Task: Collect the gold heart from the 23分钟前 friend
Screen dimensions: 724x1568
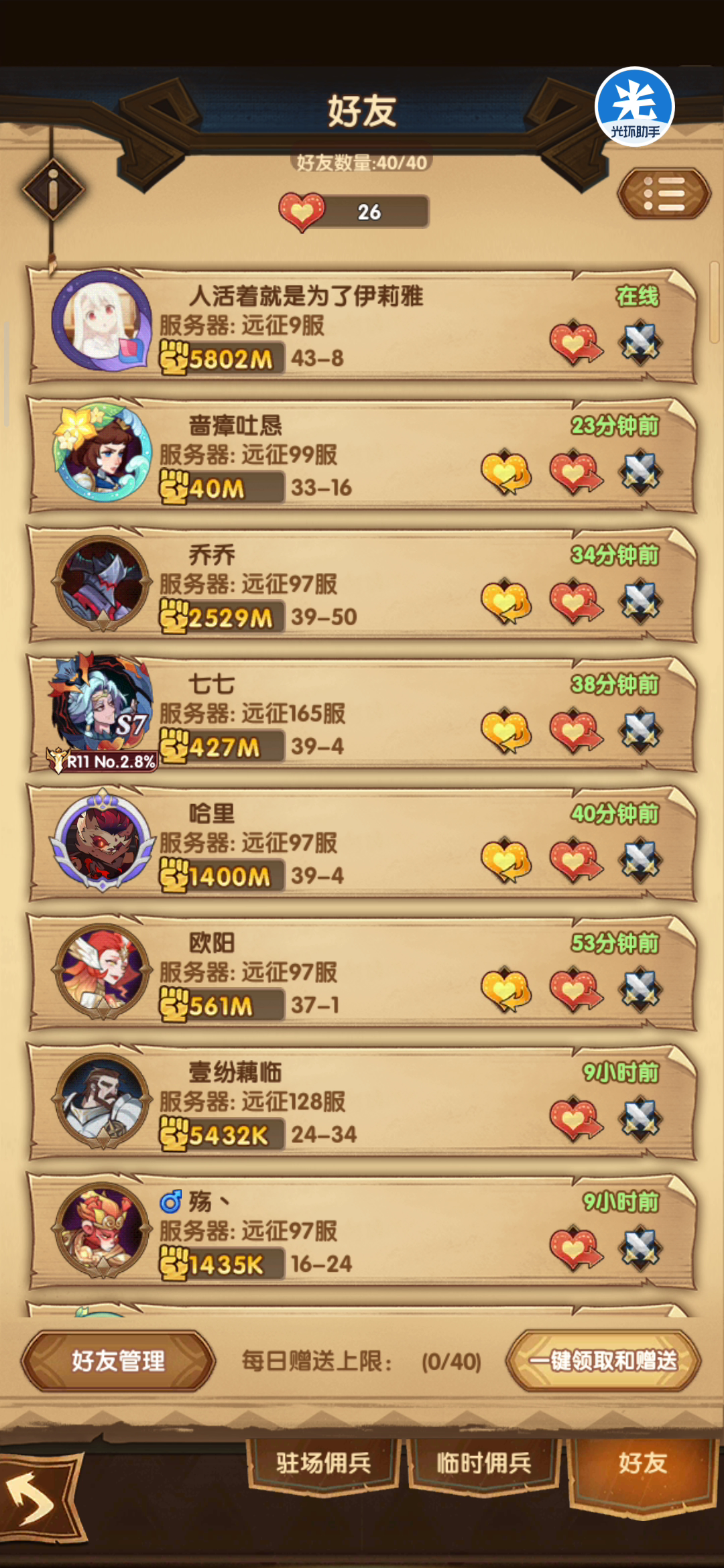Action: [506, 473]
